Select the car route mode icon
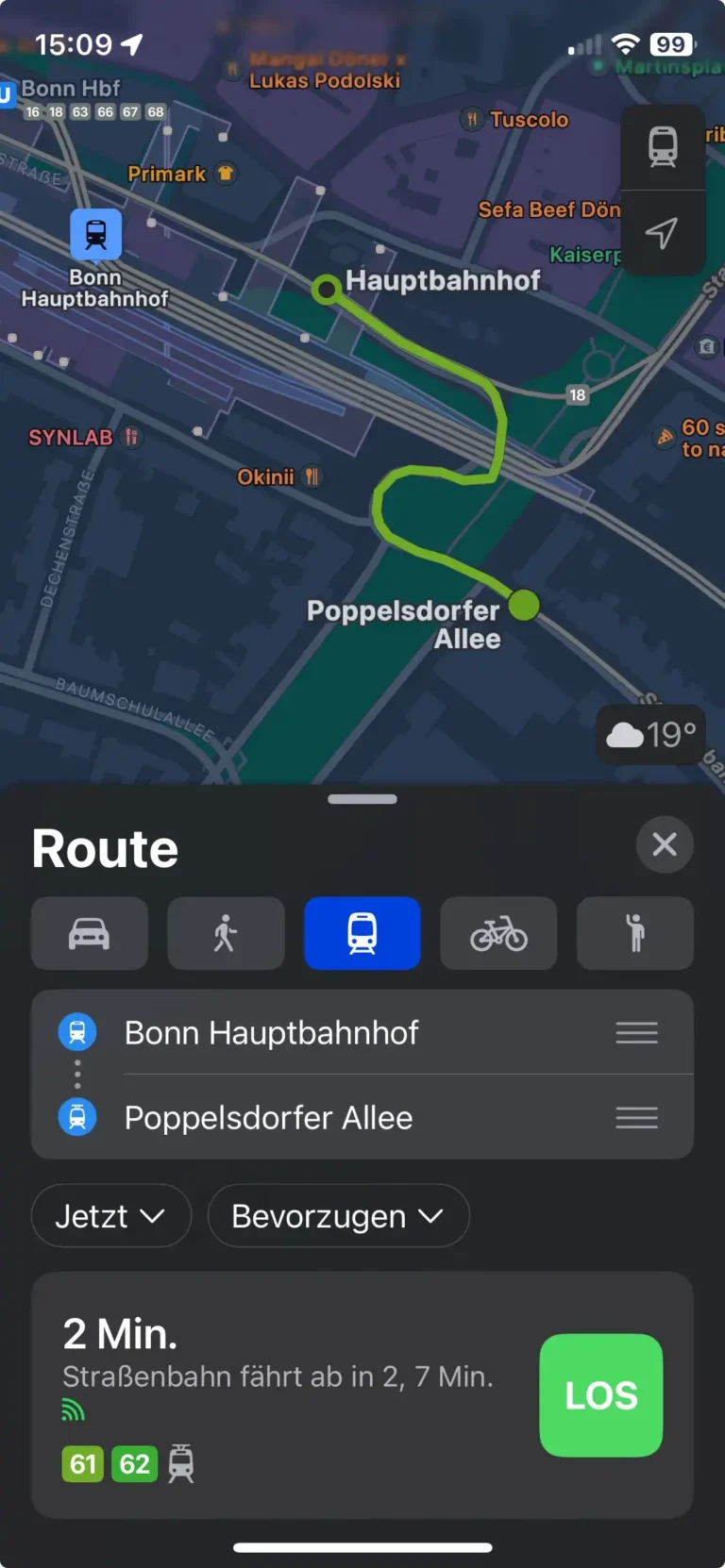Viewport: 725px width, 1568px height. [90, 934]
